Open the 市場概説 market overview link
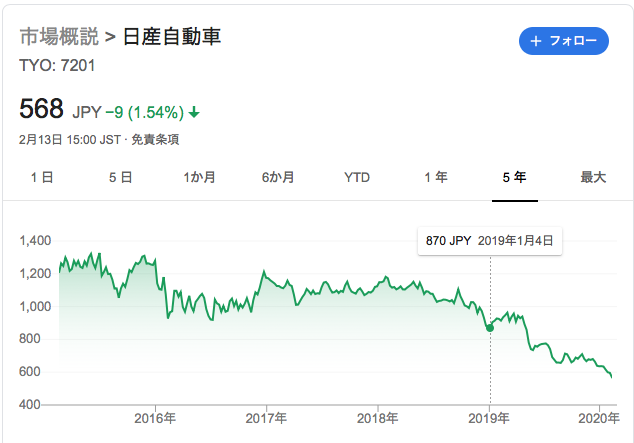Screen dimensions: 634x443 pos(59,38)
